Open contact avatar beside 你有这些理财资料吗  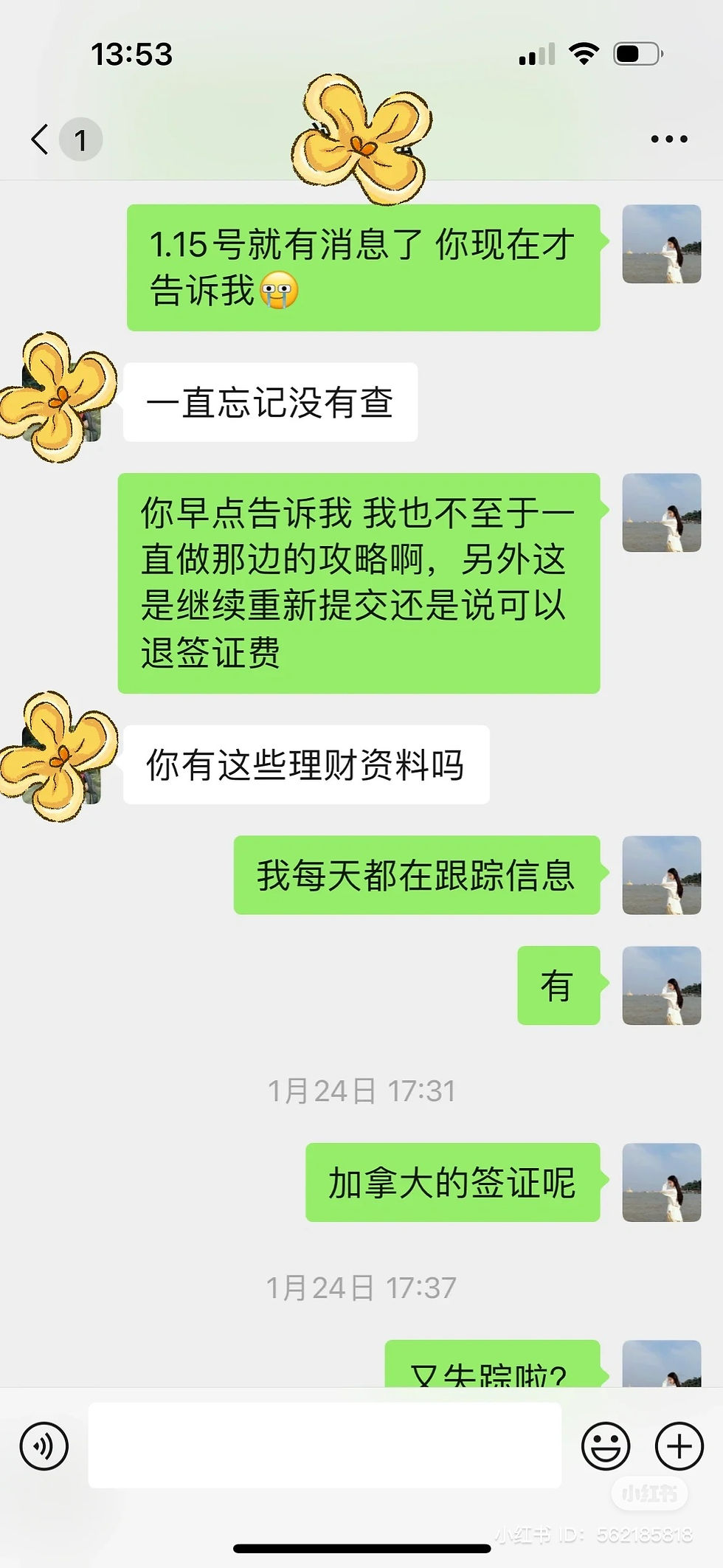(63, 764)
